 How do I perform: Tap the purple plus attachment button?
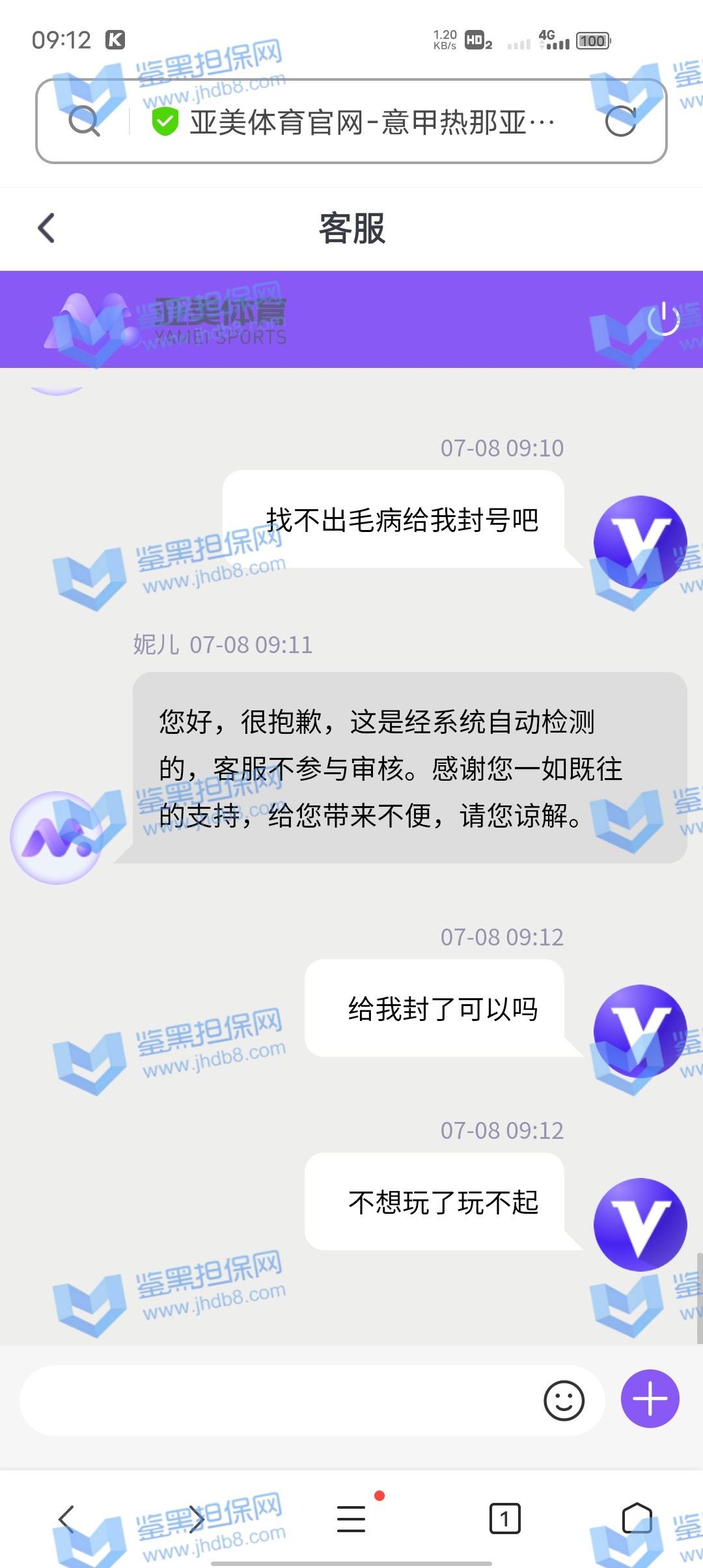(650, 1399)
